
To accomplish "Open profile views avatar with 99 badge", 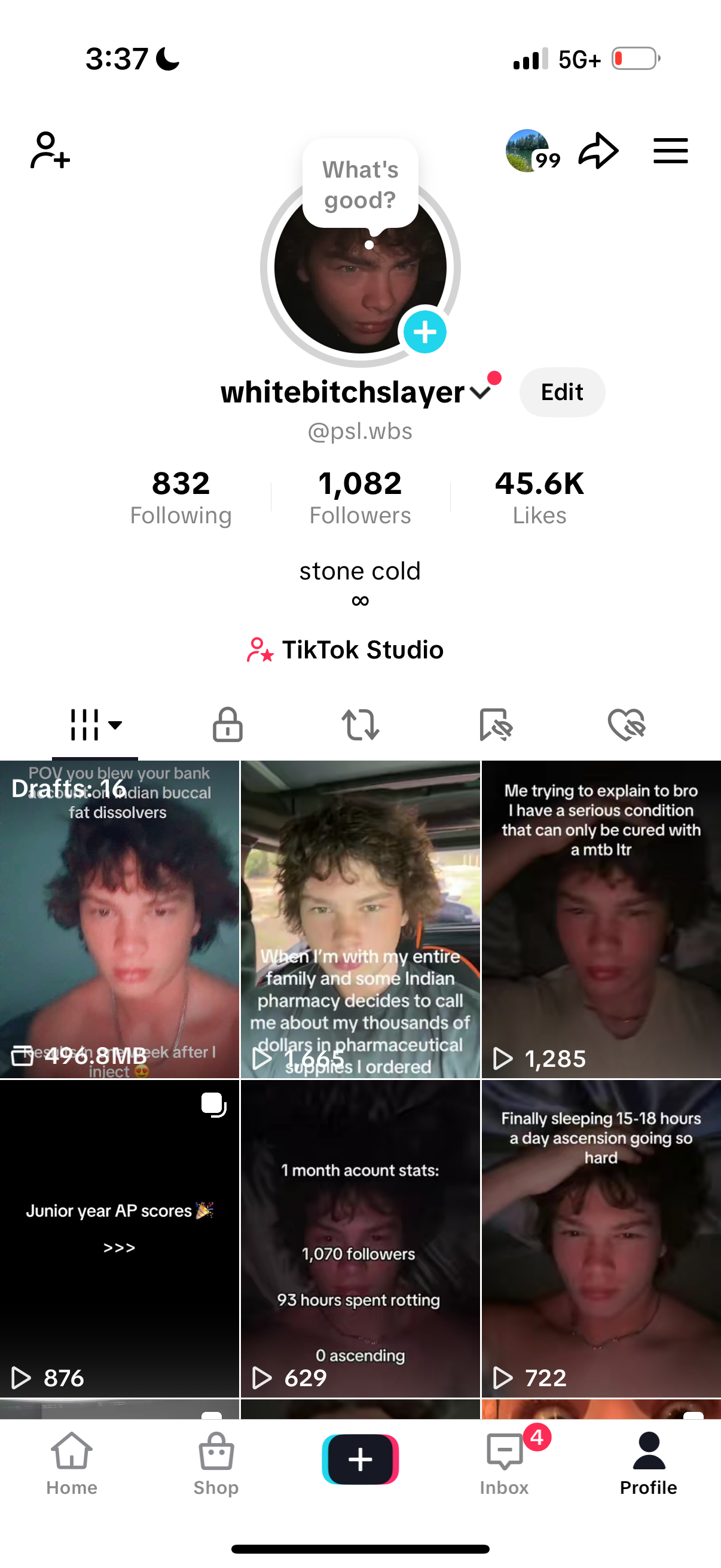I will click(528, 150).
